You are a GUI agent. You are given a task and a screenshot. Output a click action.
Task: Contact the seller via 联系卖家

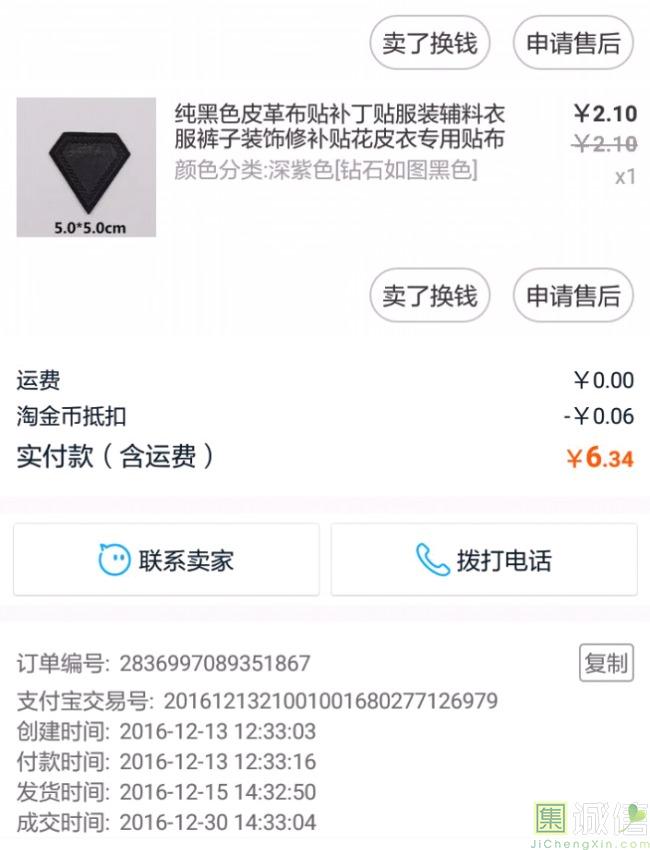[166, 560]
